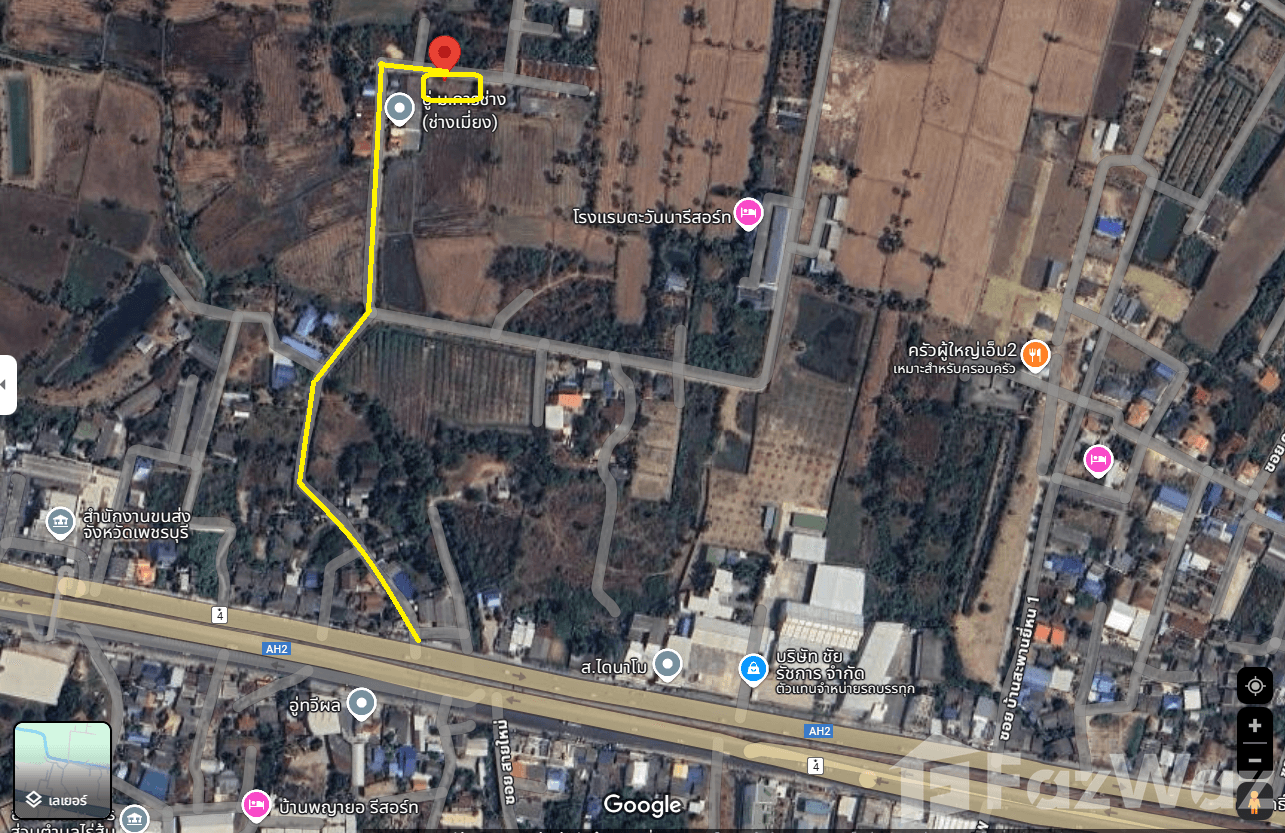Open บริษัท ชัย รัชการ จำกัด marker

[753, 667]
